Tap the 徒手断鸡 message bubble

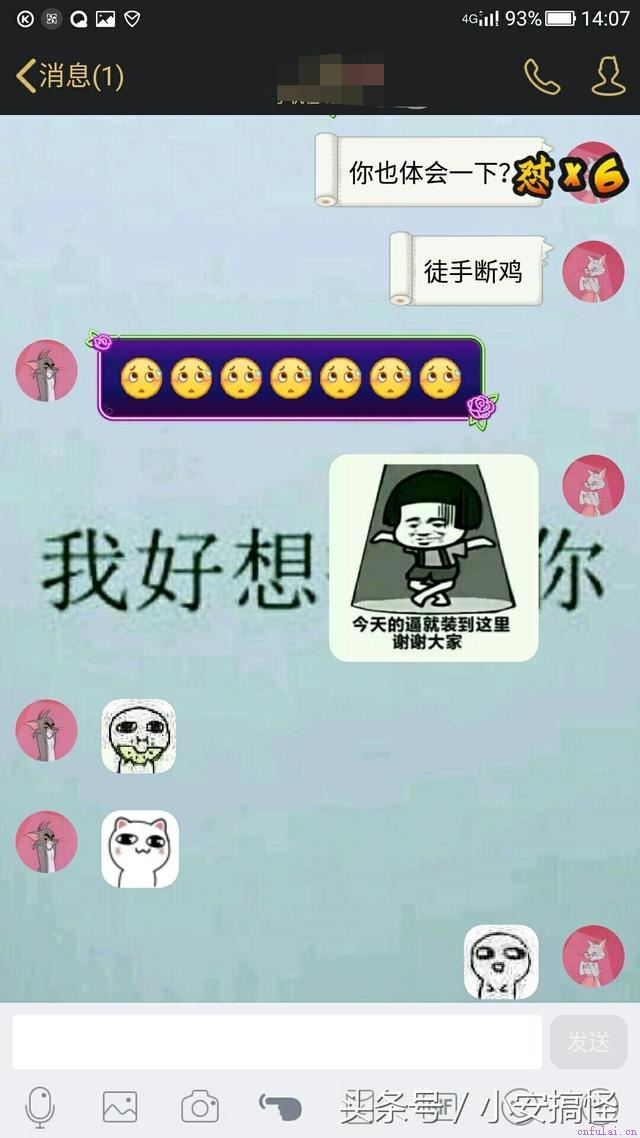pos(472,271)
